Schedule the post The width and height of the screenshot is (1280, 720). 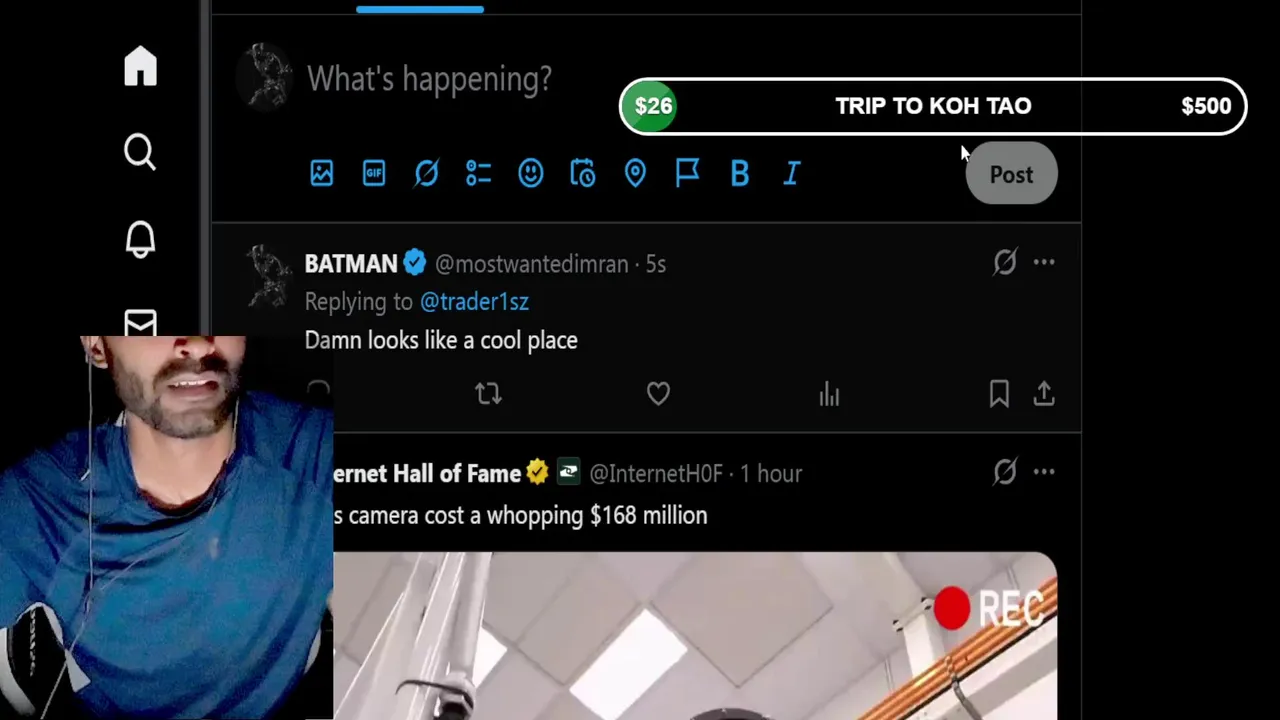point(583,173)
